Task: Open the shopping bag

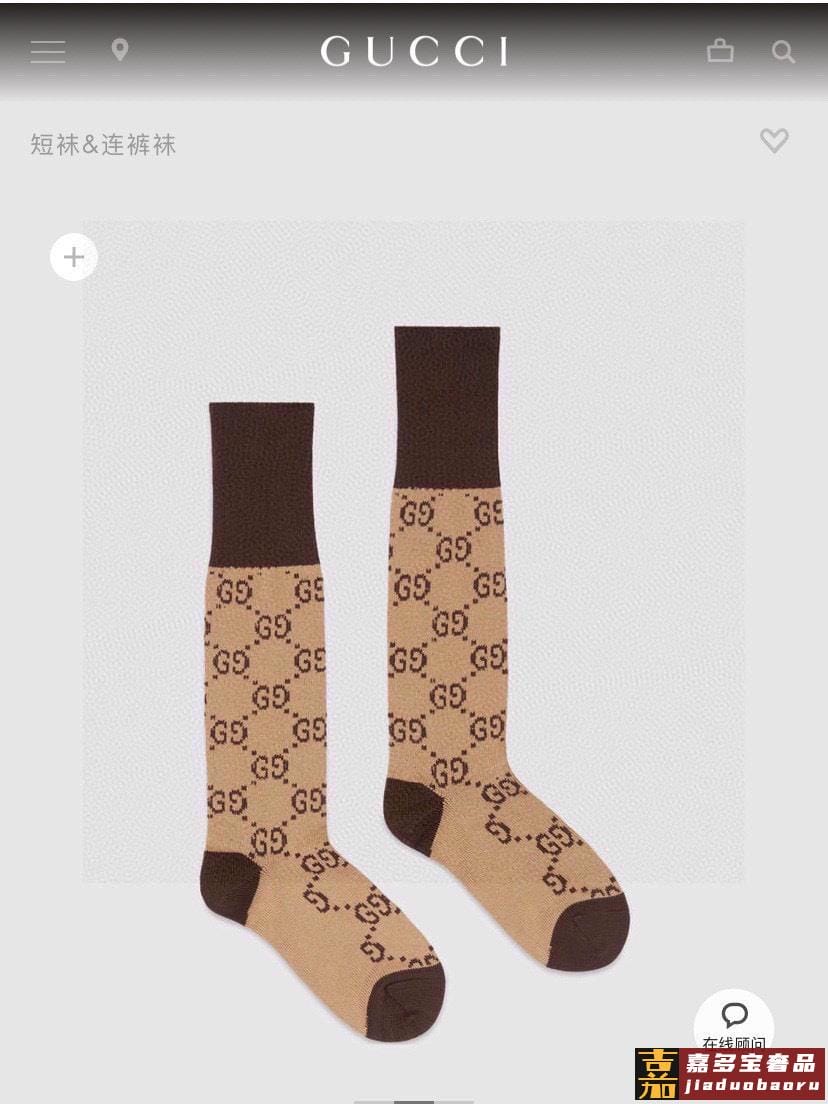Action: pos(720,50)
